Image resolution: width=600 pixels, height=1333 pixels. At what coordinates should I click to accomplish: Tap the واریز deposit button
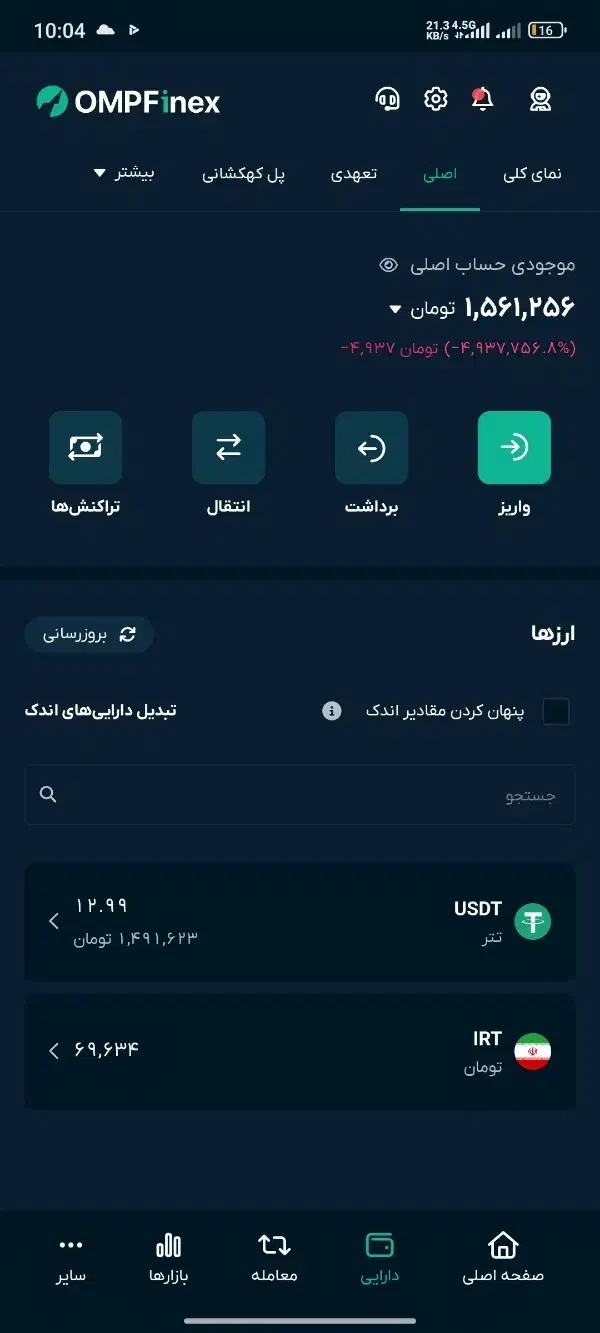(514, 447)
